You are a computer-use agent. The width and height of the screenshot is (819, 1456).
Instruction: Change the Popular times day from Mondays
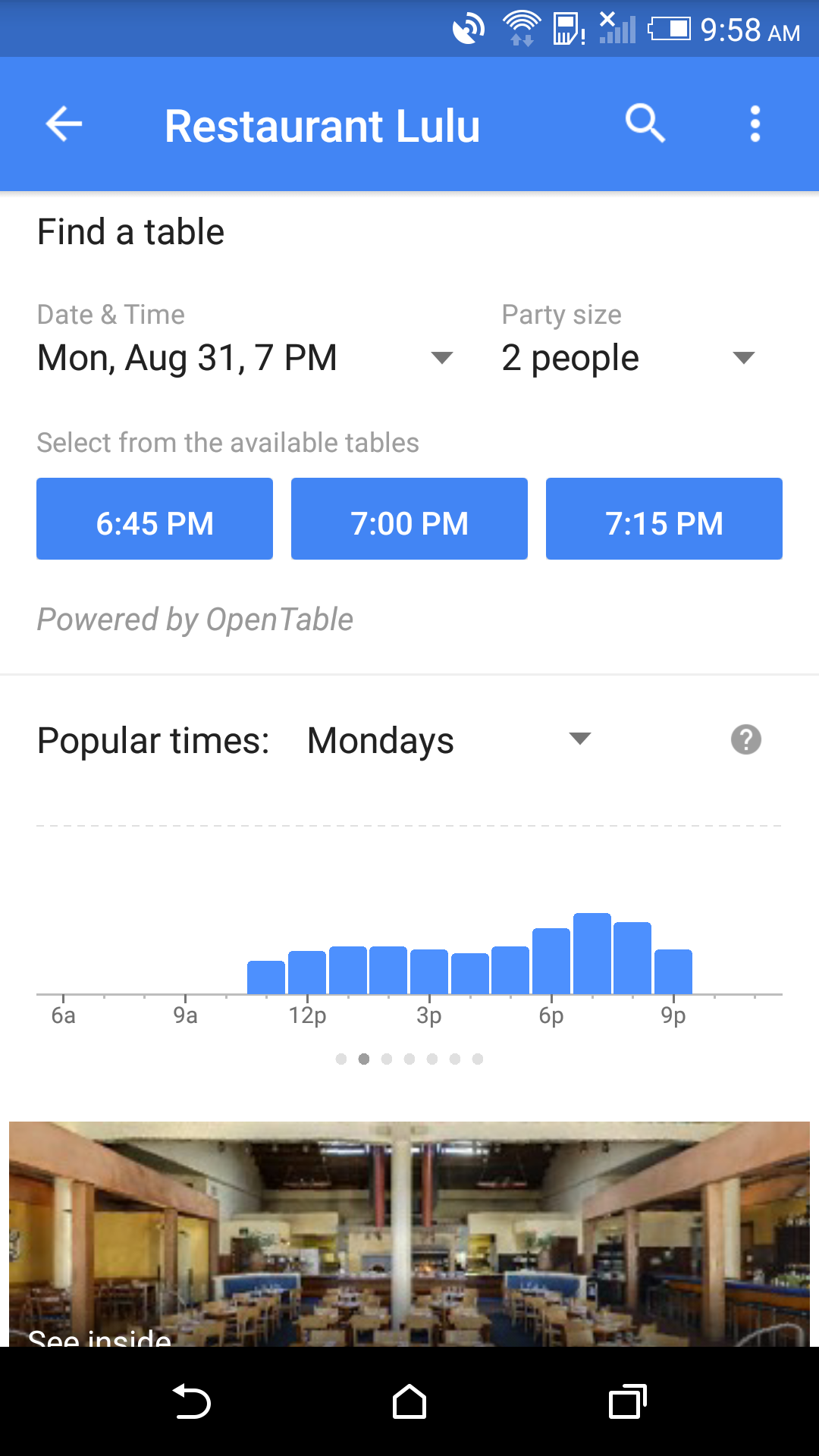pos(449,740)
